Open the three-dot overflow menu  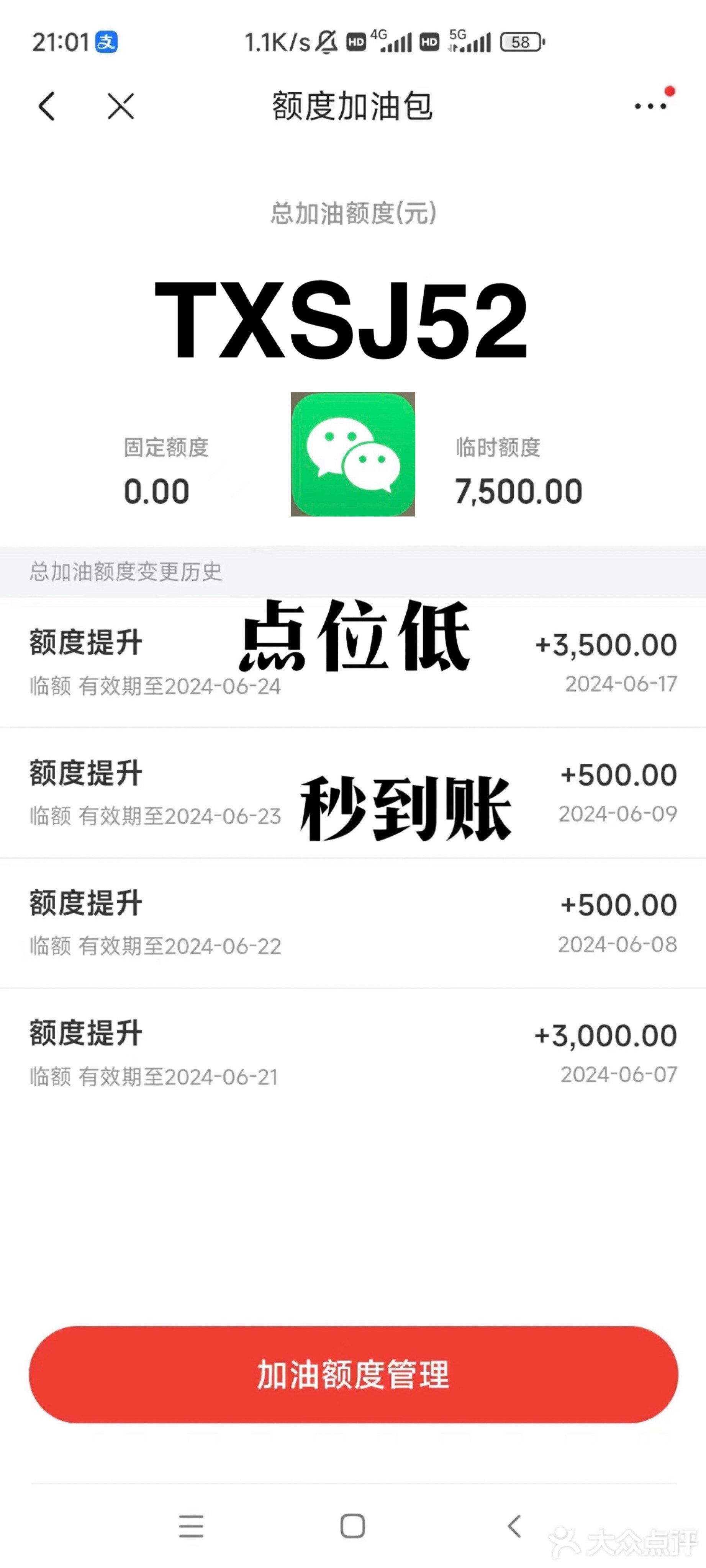(x=650, y=106)
